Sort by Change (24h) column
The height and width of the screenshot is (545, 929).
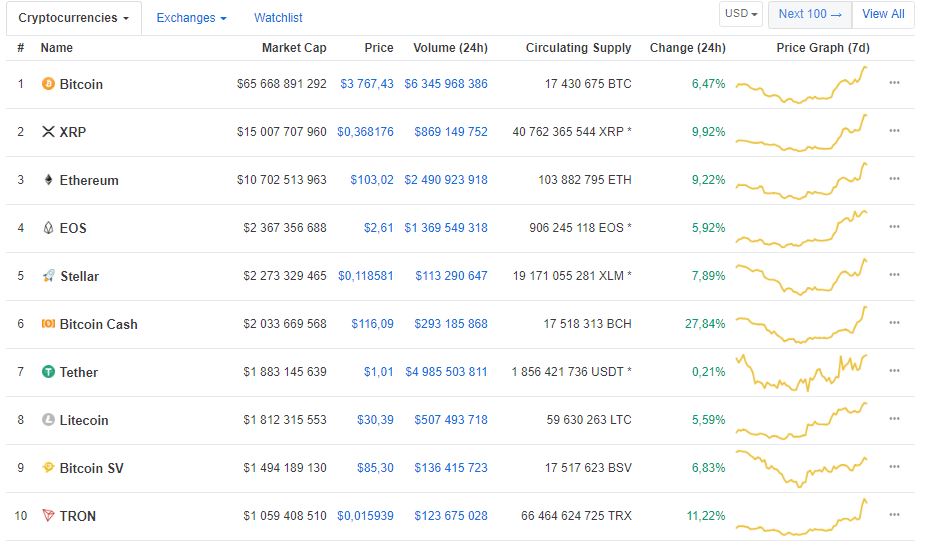(687, 48)
